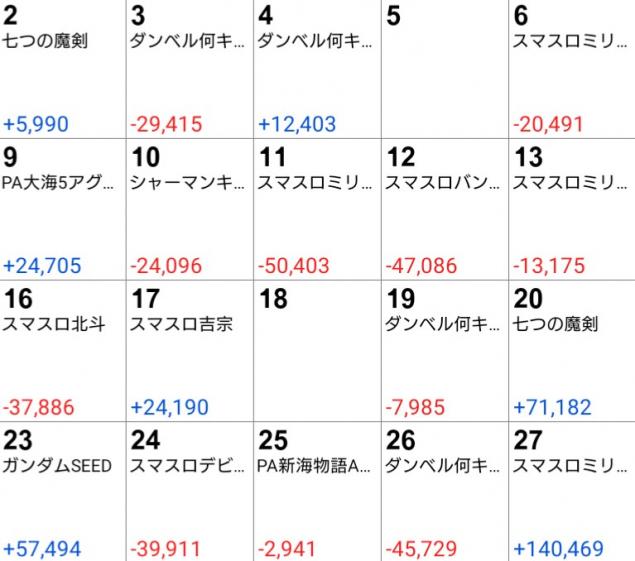The height and width of the screenshot is (561, 635).
Task: Open day 20 with +71,182
Action: click(x=571, y=351)
